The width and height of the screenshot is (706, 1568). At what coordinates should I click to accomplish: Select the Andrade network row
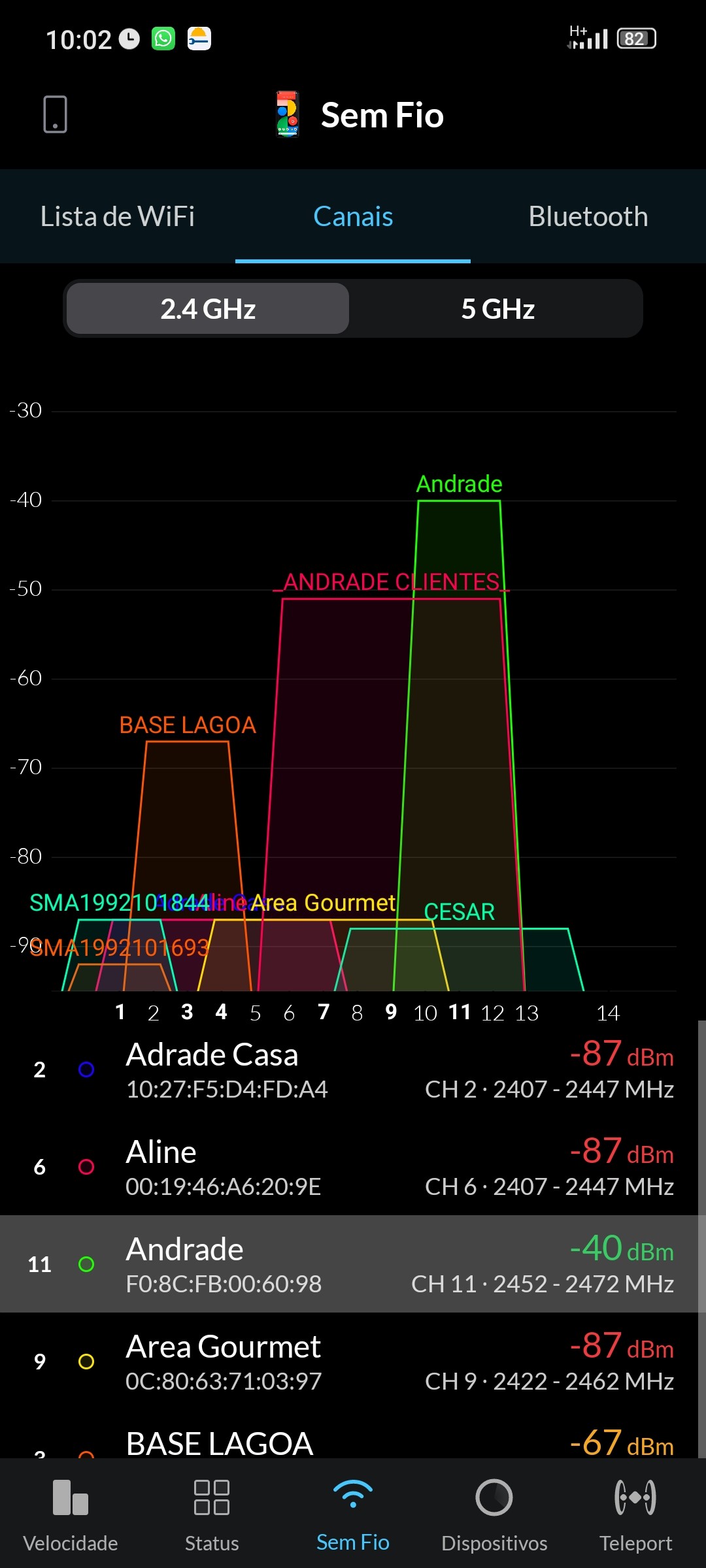coord(353,1264)
